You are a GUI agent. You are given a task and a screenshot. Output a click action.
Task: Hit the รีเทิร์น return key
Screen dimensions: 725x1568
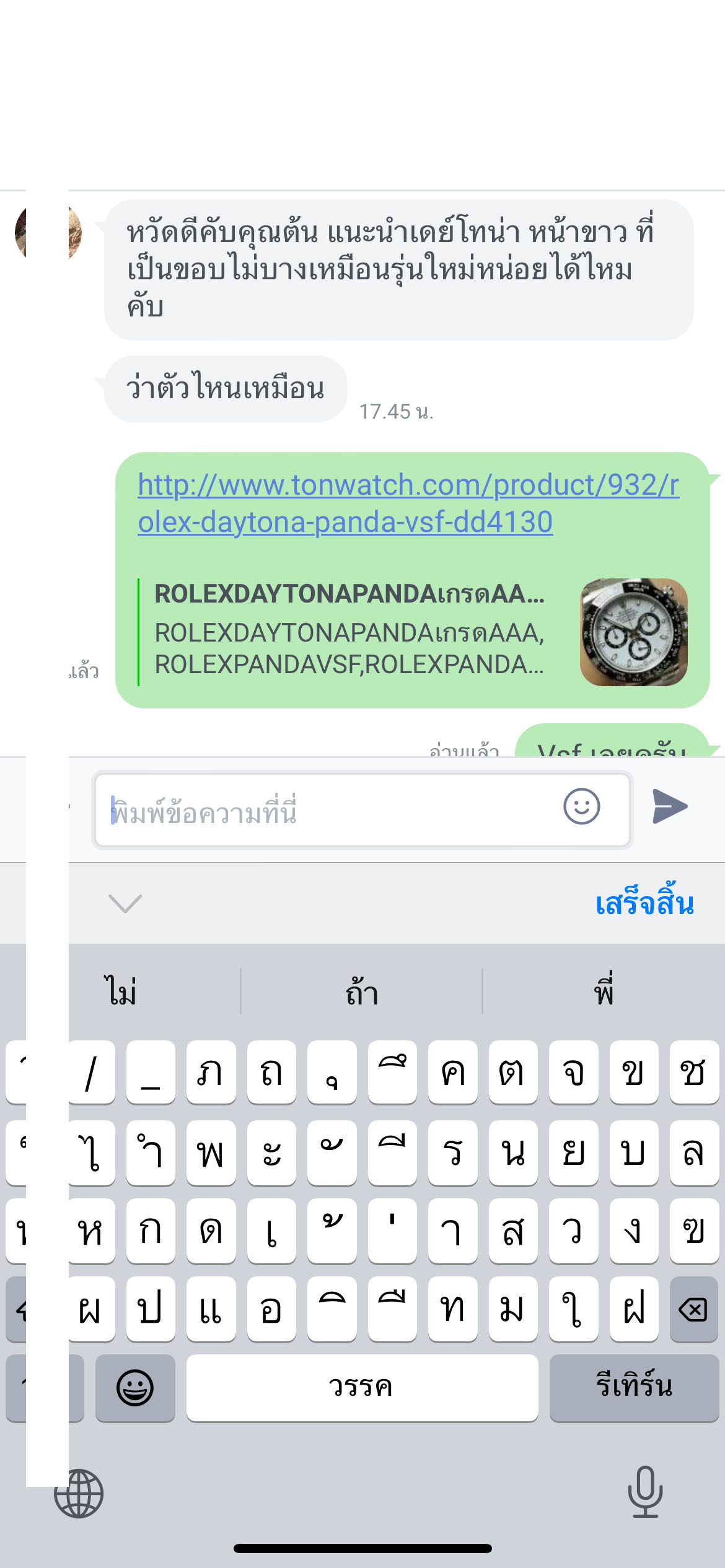(x=634, y=1387)
